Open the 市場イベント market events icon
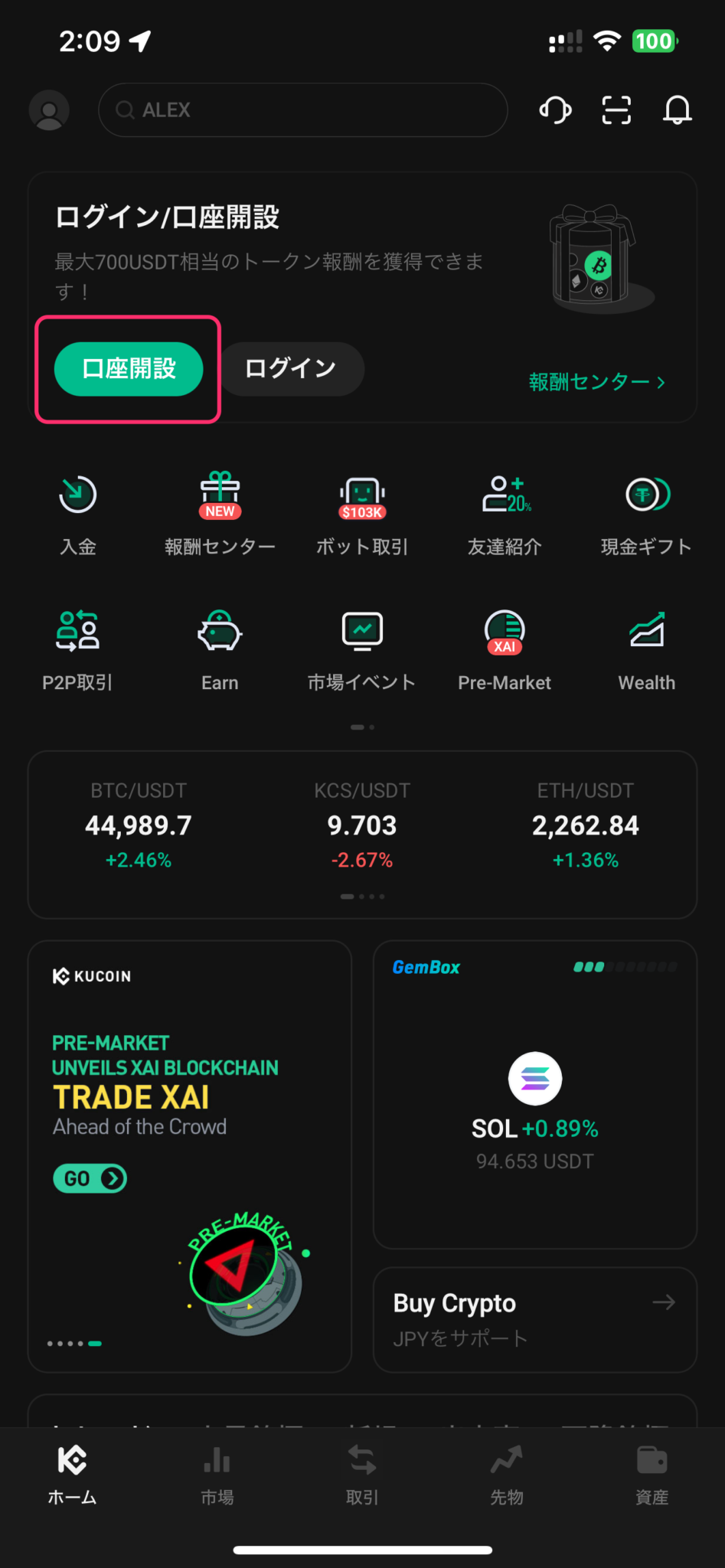Screen dimensions: 725x1568 [x=361, y=648]
